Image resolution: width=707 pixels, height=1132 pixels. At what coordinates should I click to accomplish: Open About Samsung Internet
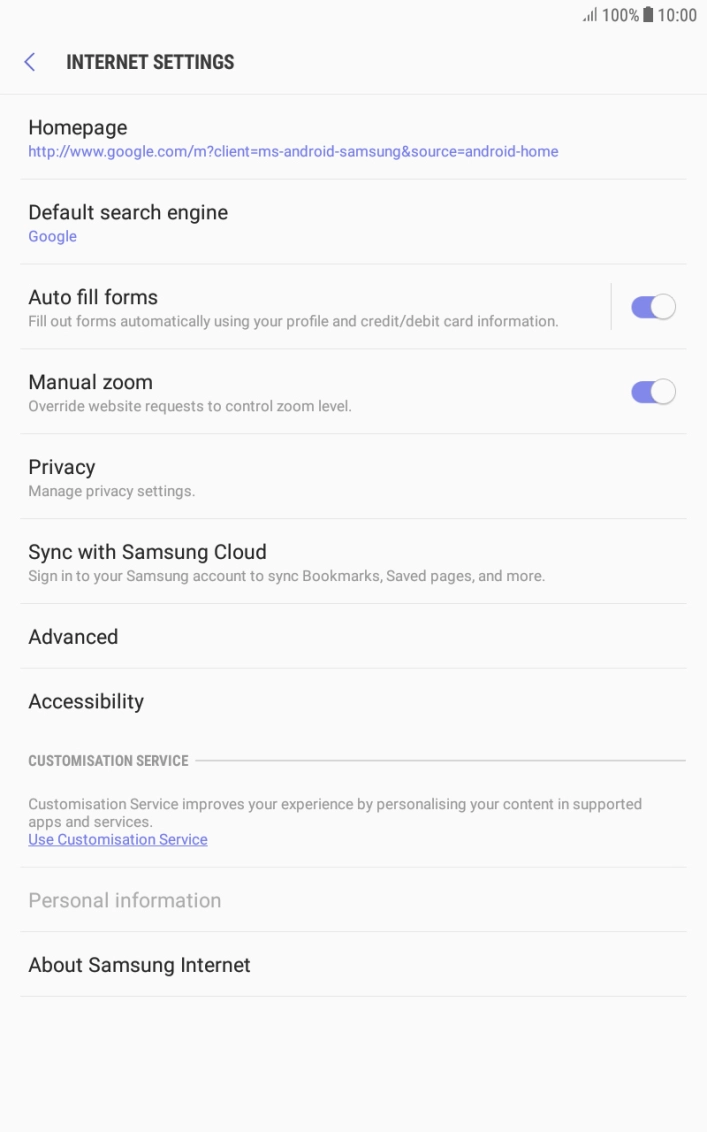click(353, 965)
